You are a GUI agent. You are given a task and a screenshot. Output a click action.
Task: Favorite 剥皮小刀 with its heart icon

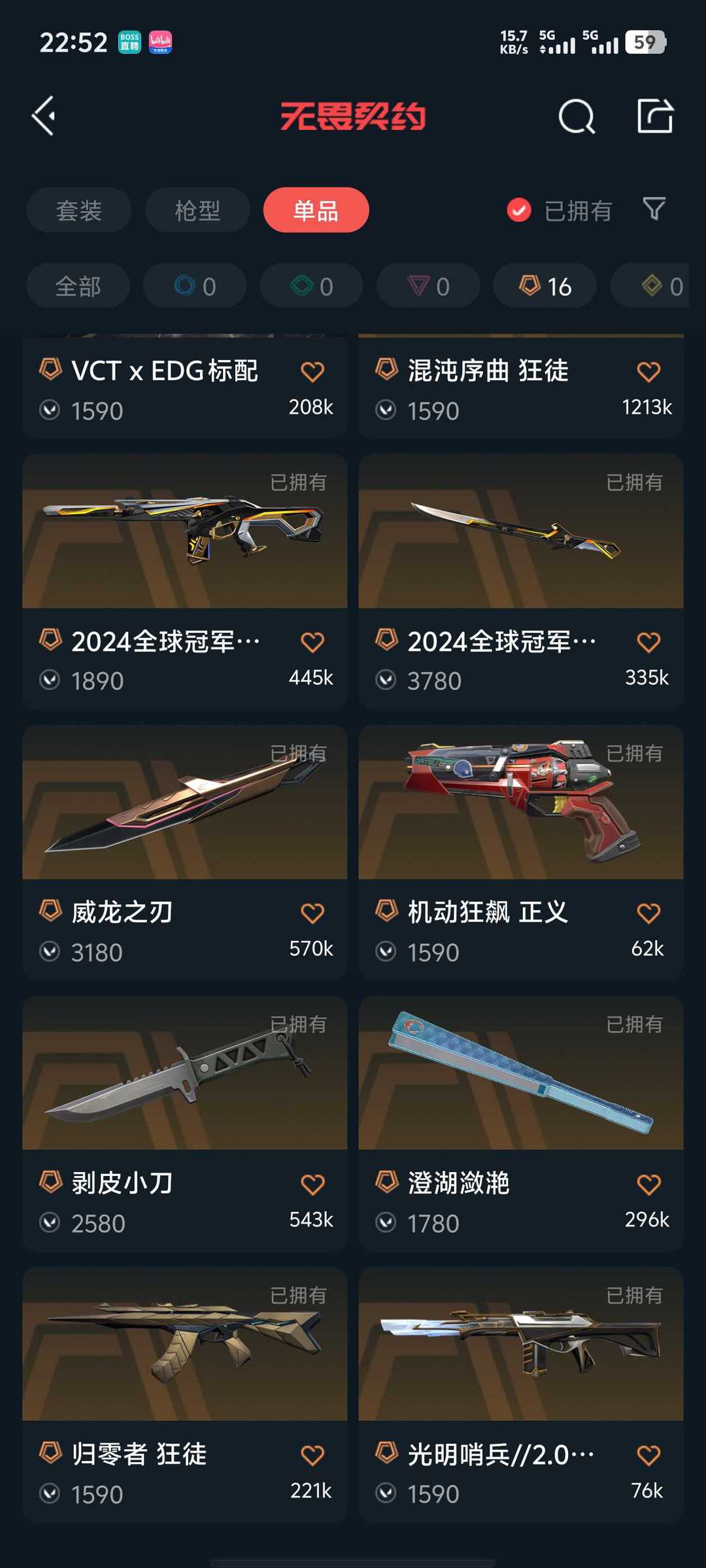tap(312, 1184)
